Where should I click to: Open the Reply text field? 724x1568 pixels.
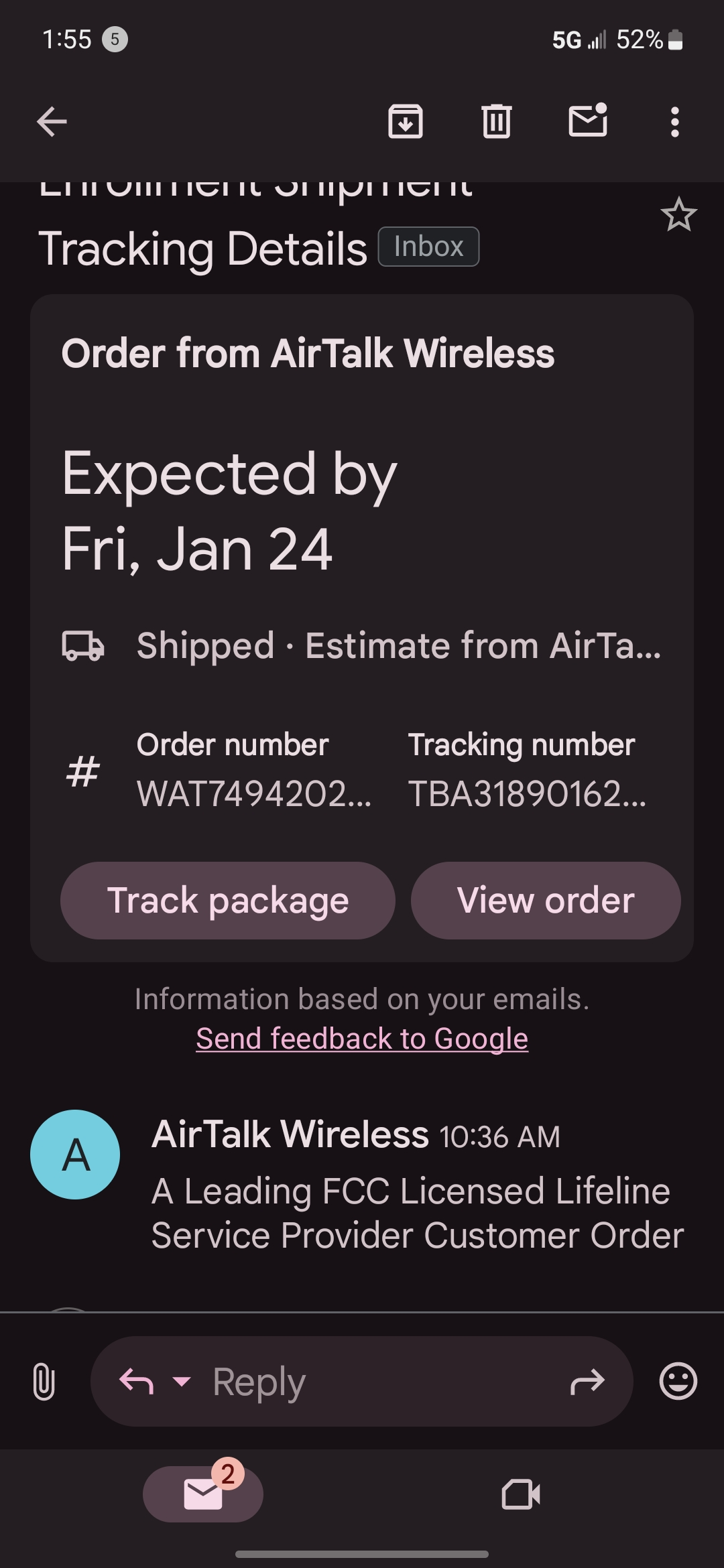pos(362,1381)
